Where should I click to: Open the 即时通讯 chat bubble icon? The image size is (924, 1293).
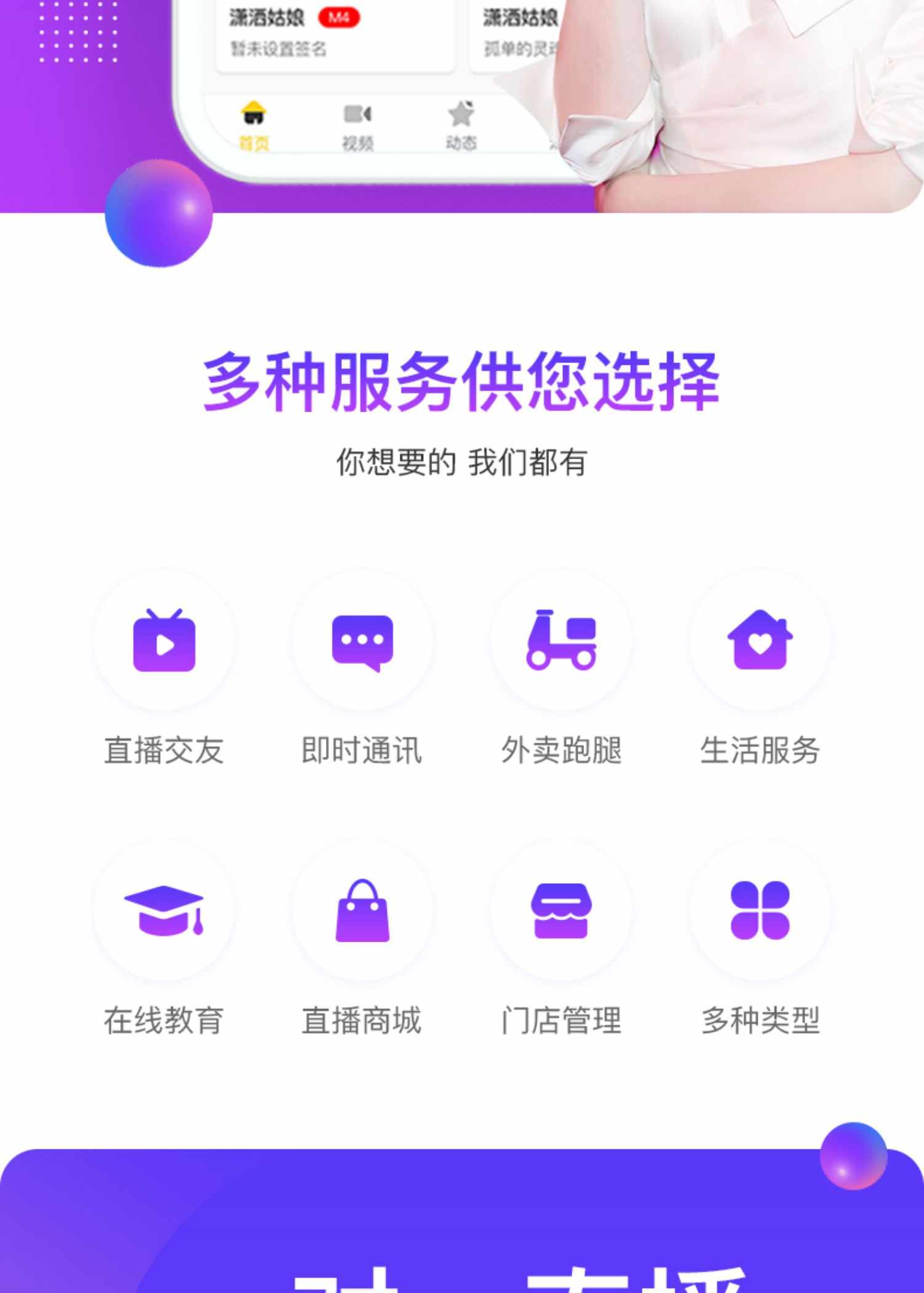[361, 641]
